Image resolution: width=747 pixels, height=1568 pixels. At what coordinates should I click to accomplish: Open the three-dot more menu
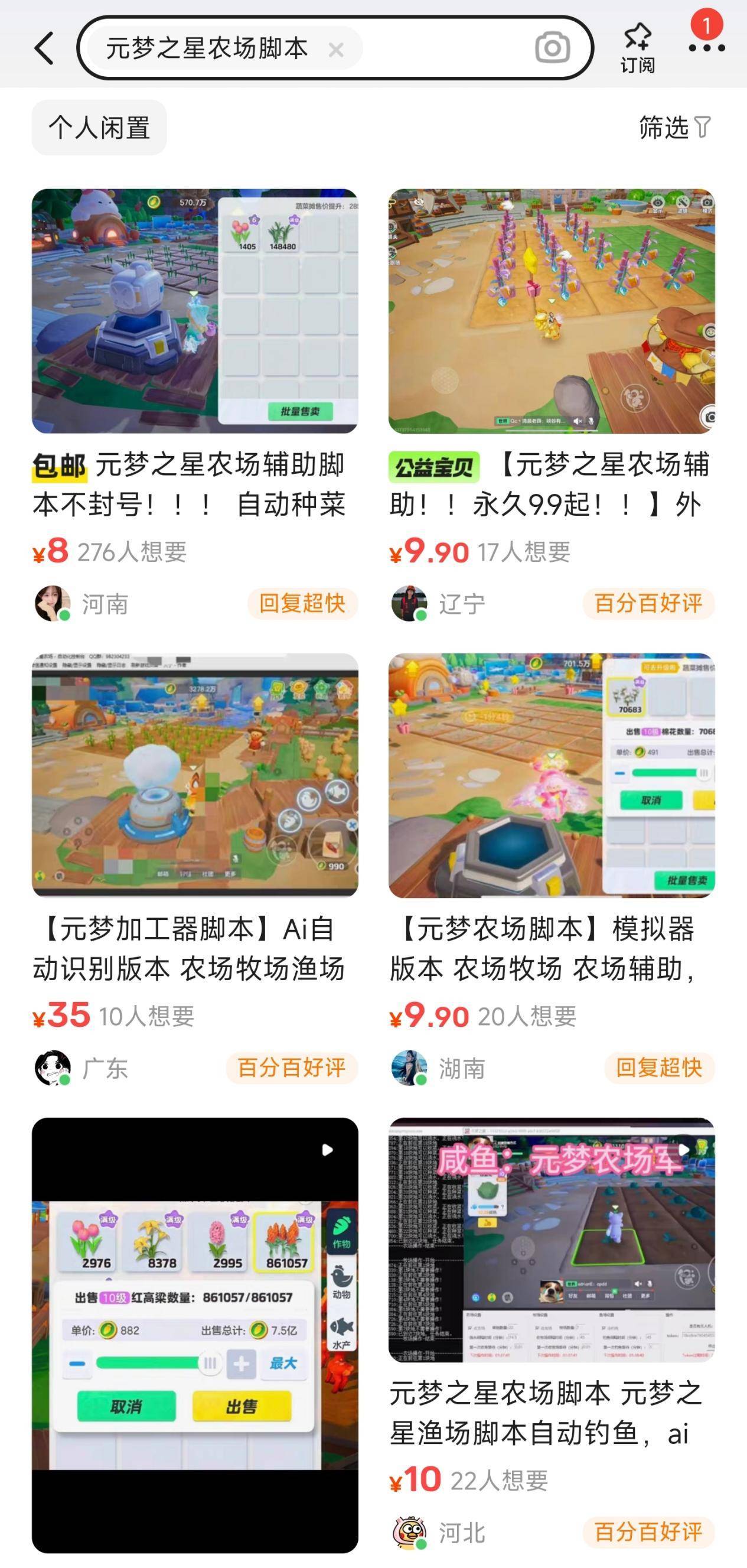(x=706, y=47)
